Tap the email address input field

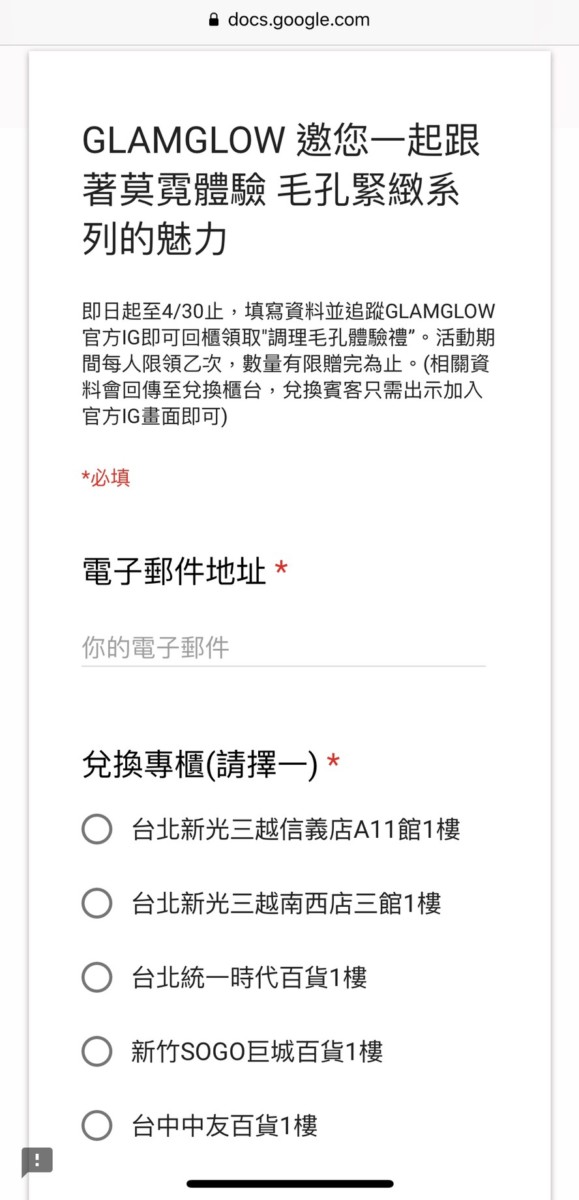283,648
